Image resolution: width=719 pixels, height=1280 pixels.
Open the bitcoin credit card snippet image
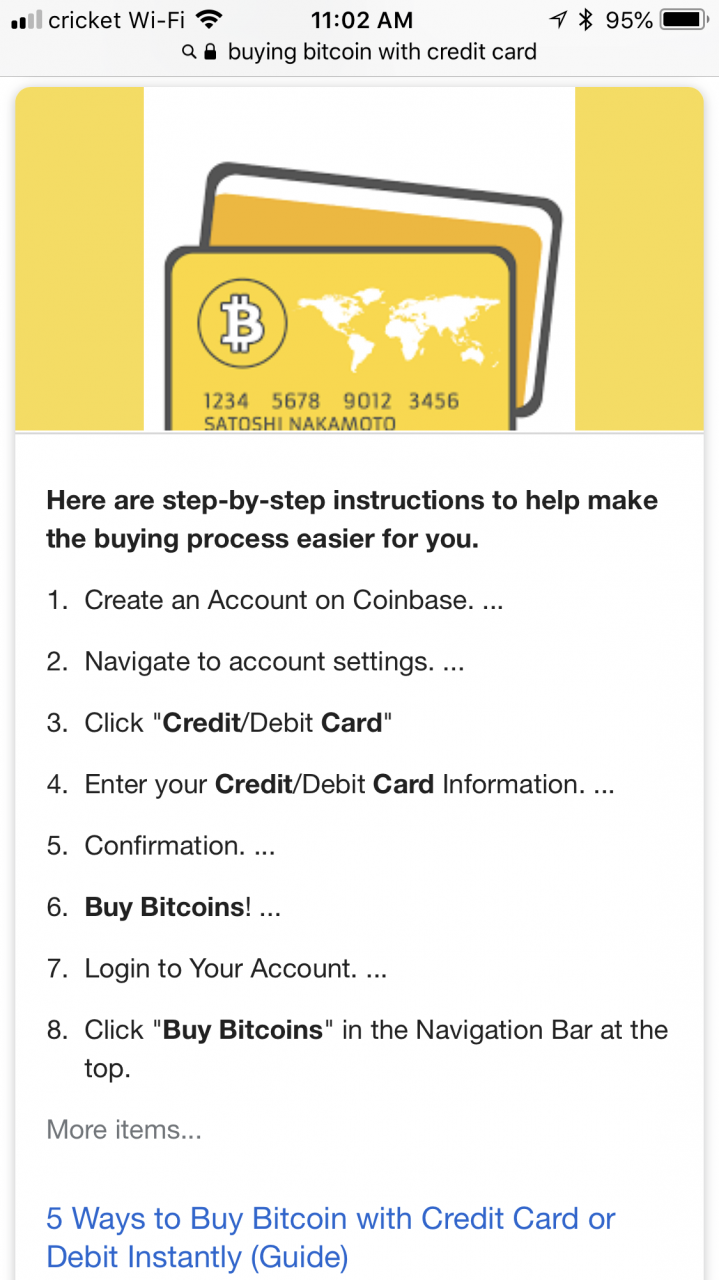(360, 260)
